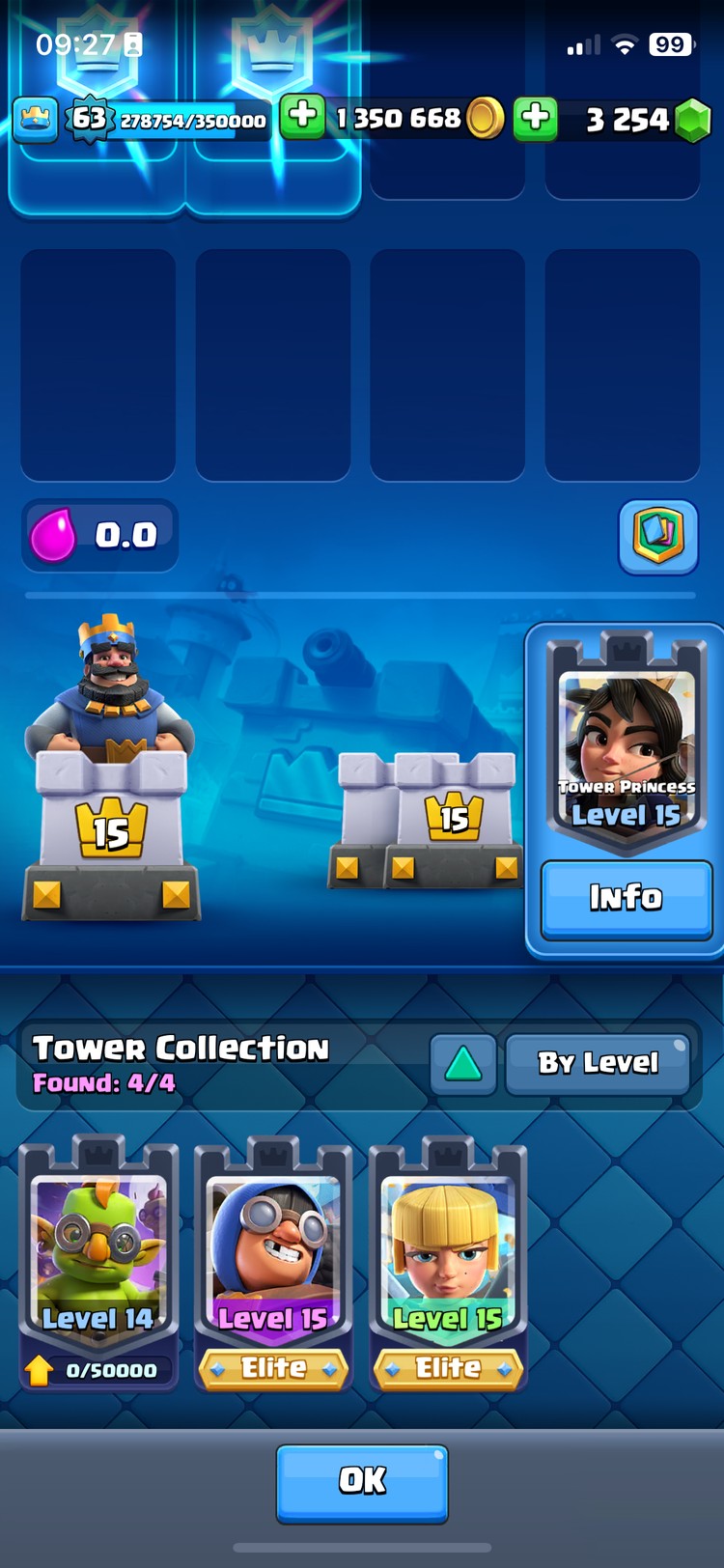Add more gold with plus button
This screenshot has width=724, height=1568.
point(302,117)
